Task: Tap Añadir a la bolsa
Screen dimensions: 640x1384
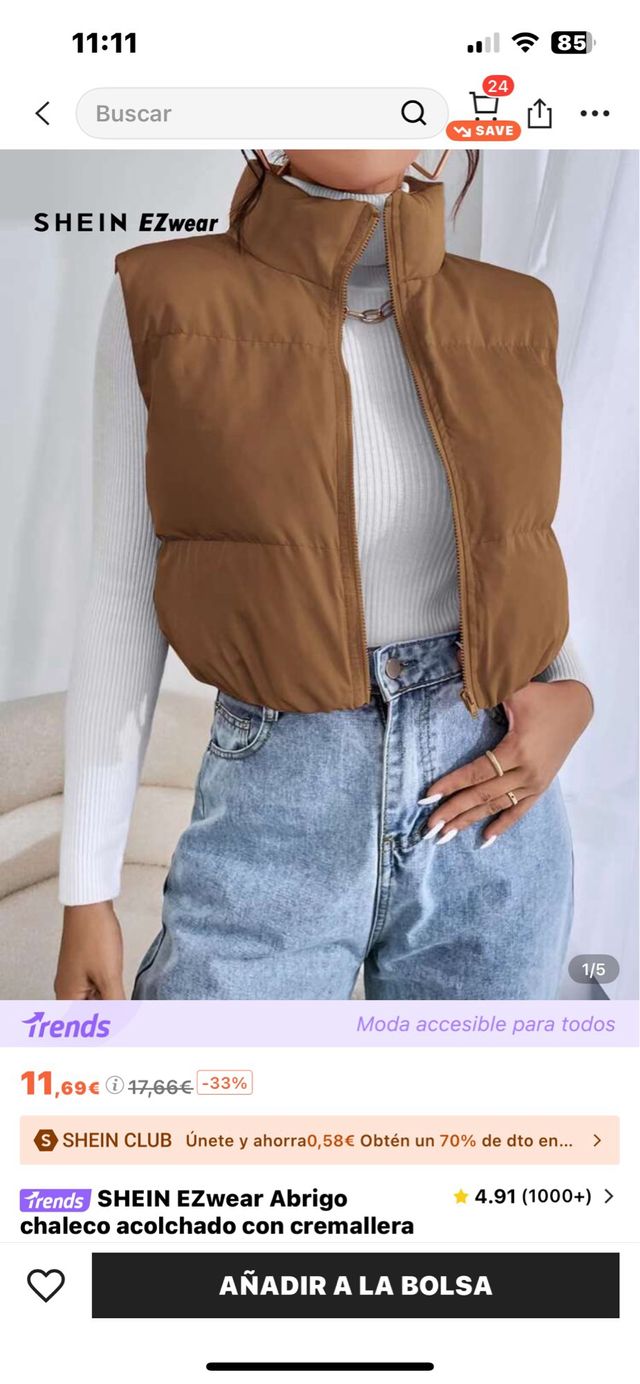Action: coord(355,1285)
